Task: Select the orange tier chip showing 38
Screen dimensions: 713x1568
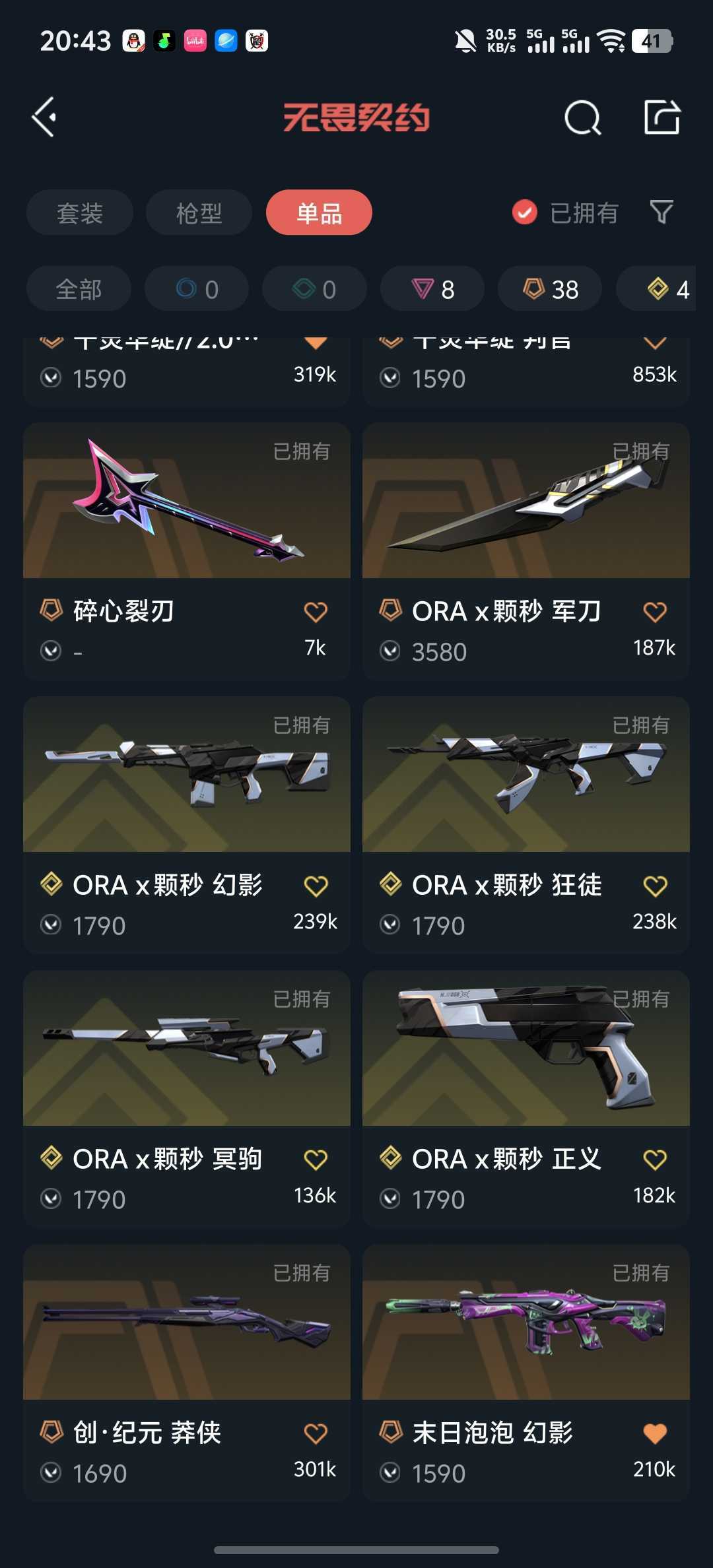Action: (x=550, y=289)
